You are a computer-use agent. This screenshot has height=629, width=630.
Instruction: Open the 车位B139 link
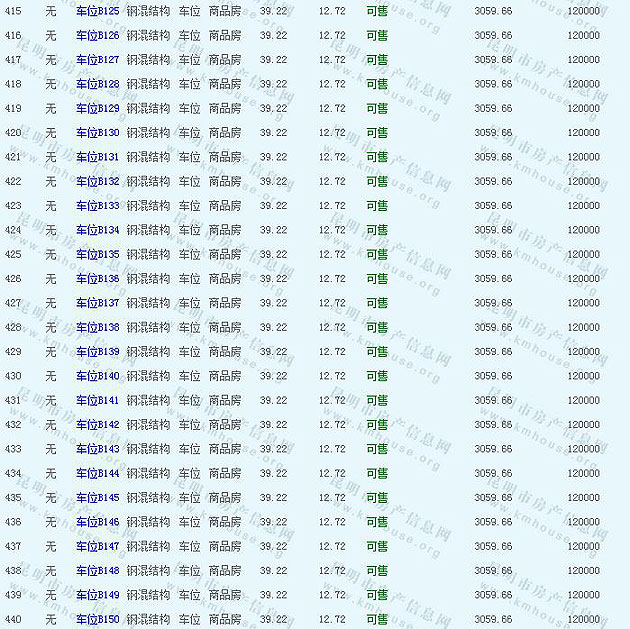pyautogui.click(x=97, y=352)
